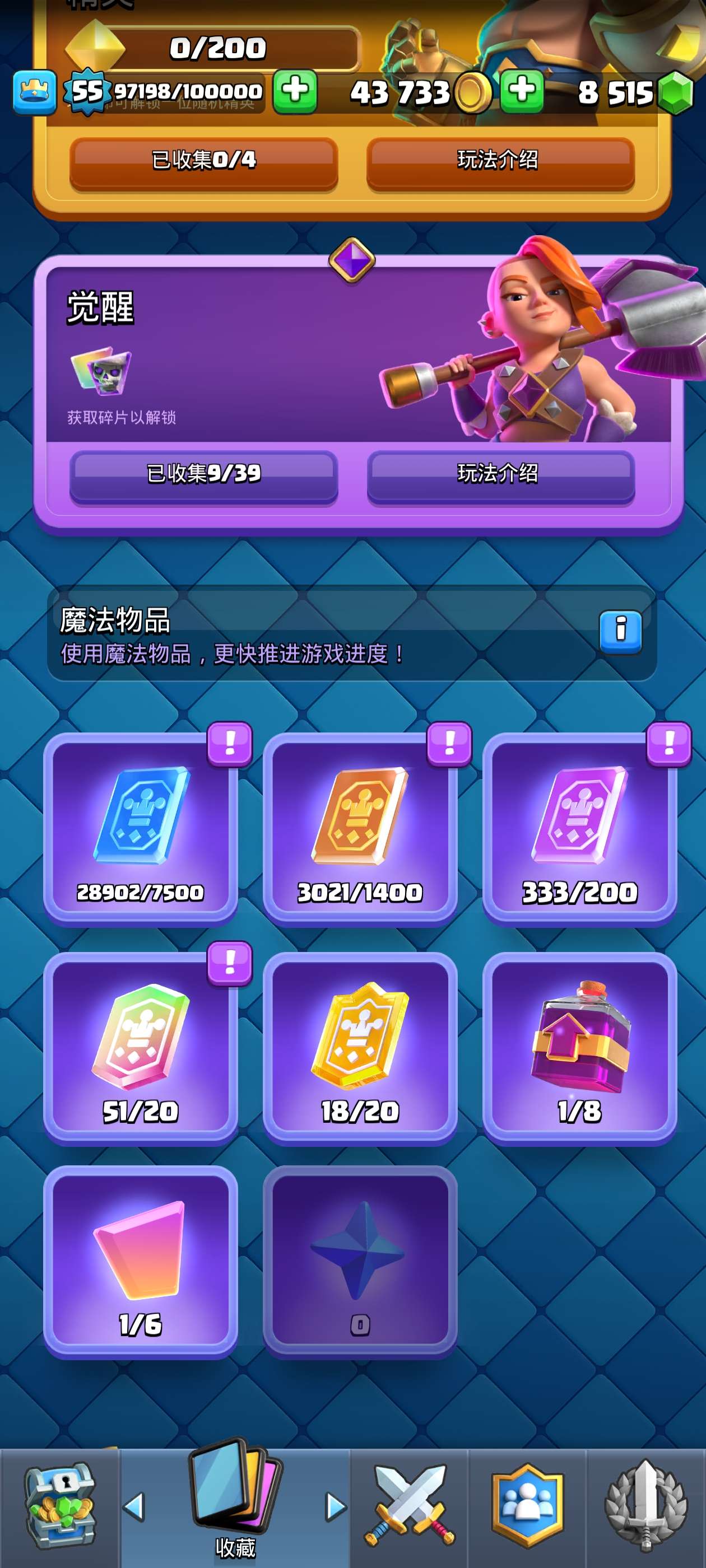Screen dimensions: 706x1568
Task: Switch to the shop chest tab
Action: click(x=60, y=1506)
